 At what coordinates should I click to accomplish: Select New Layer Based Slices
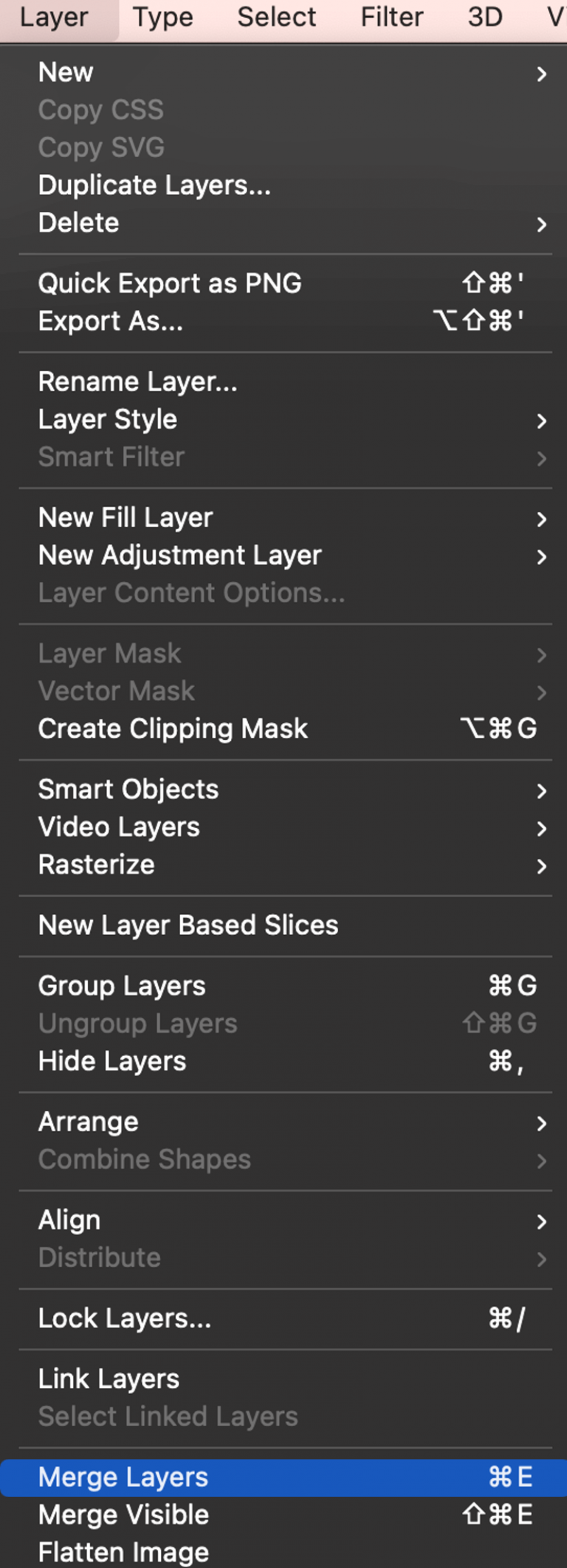188,925
